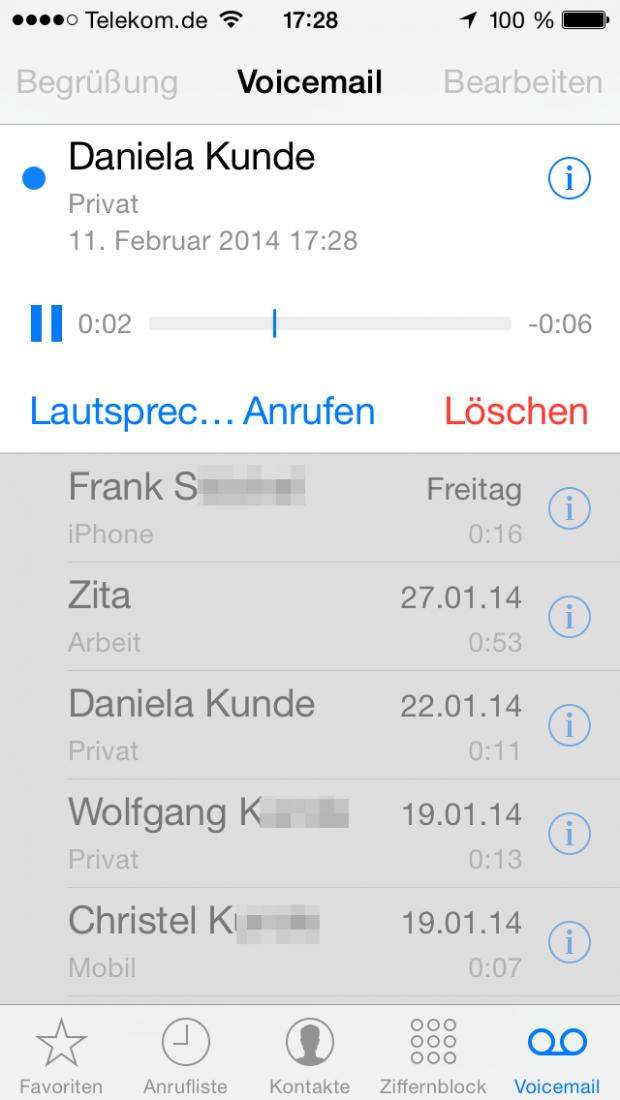Tap the voicemail playback progress bar
The height and width of the screenshot is (1100, 620).
click(x=330, y=324)
